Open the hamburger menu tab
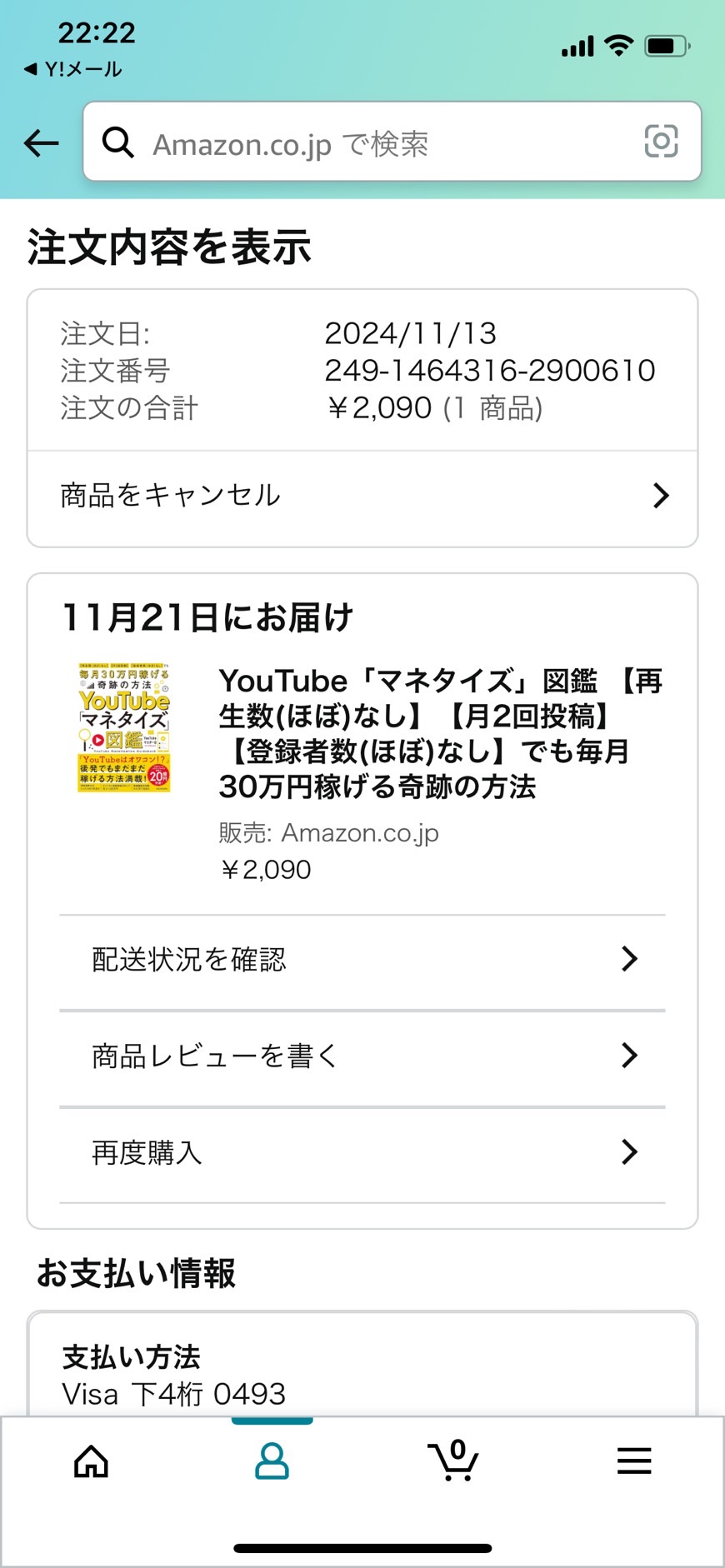The image size is (725, 1568). click(634, 1461)
